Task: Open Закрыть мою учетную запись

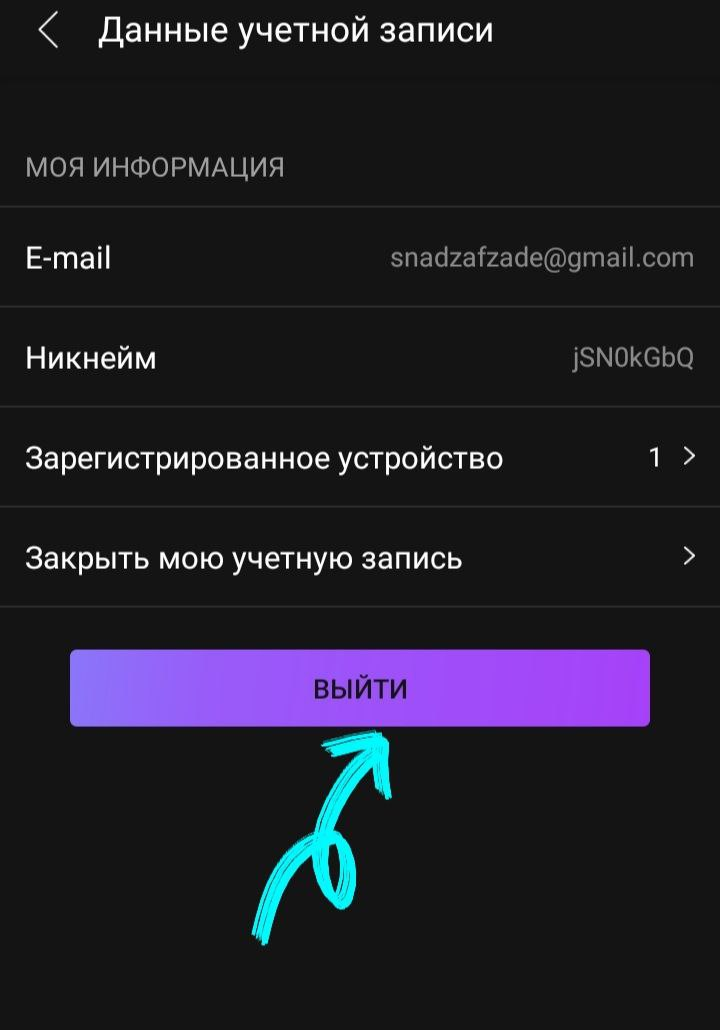Action: tap(360, 556)
